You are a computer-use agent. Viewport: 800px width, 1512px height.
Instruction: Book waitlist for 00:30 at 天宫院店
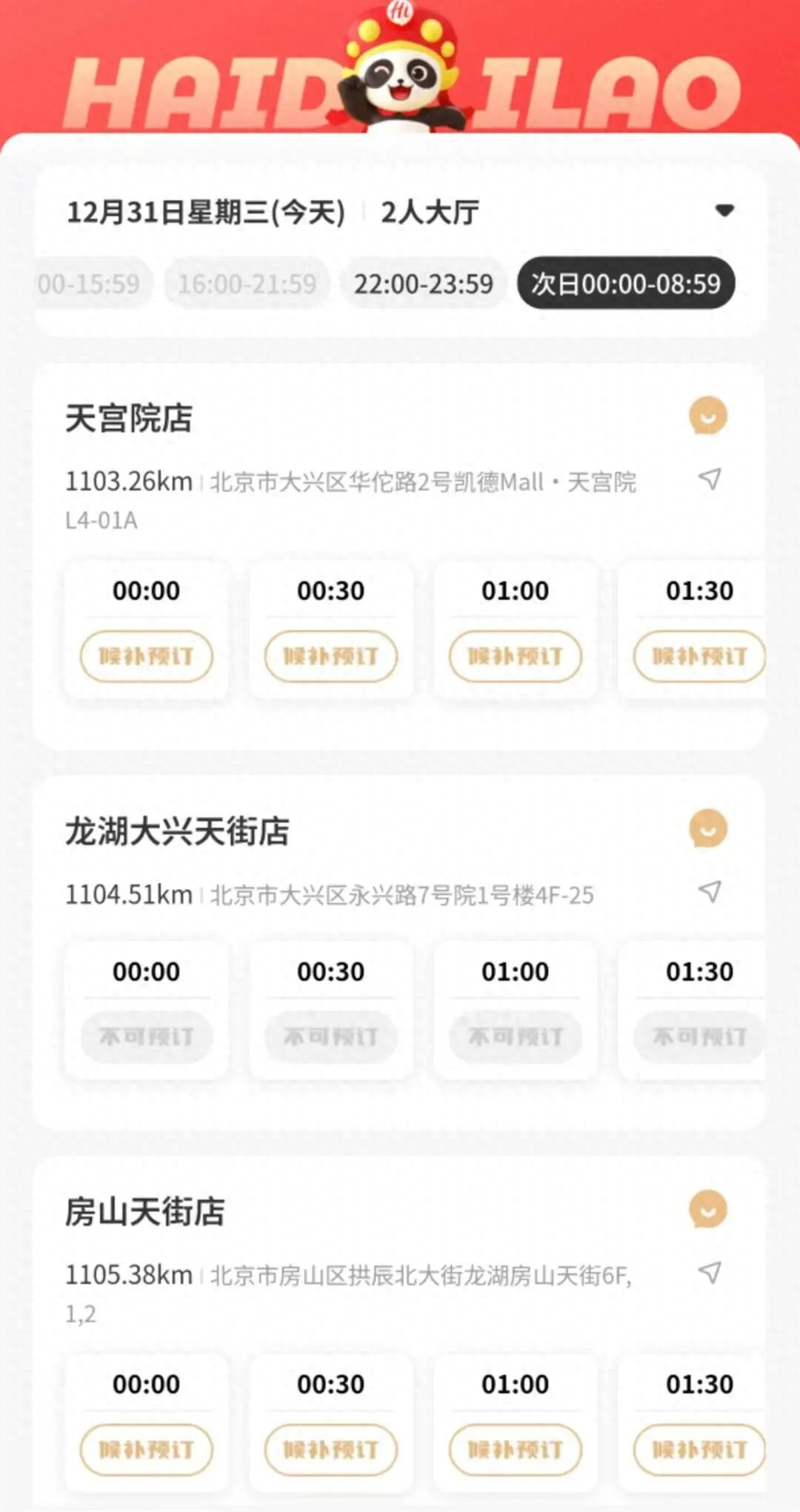pyautogui.click(x=330, y=656)
